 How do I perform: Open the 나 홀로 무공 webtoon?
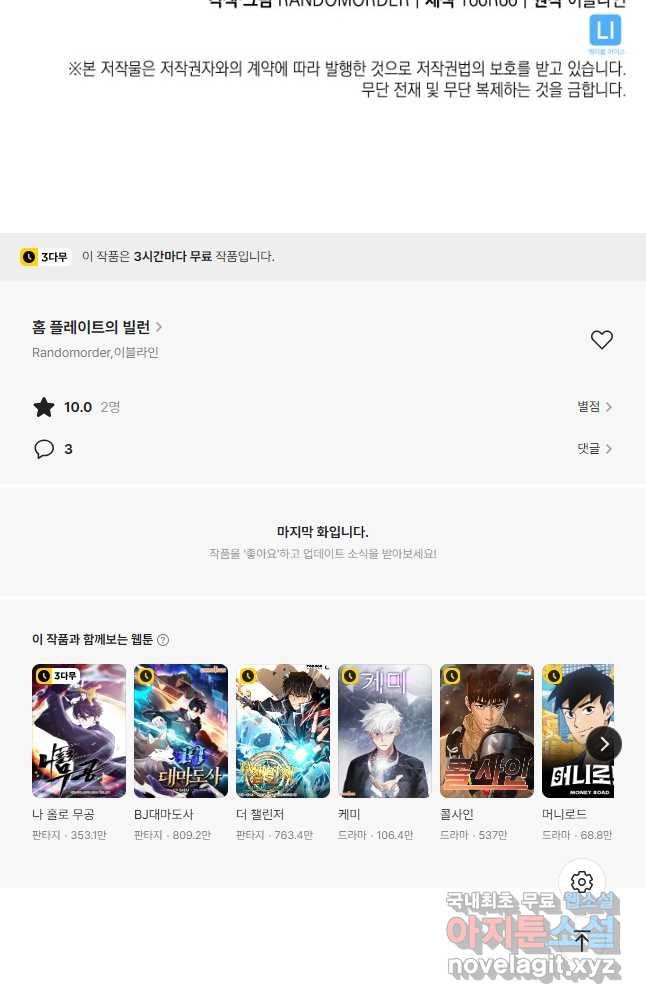coord(79,731)
